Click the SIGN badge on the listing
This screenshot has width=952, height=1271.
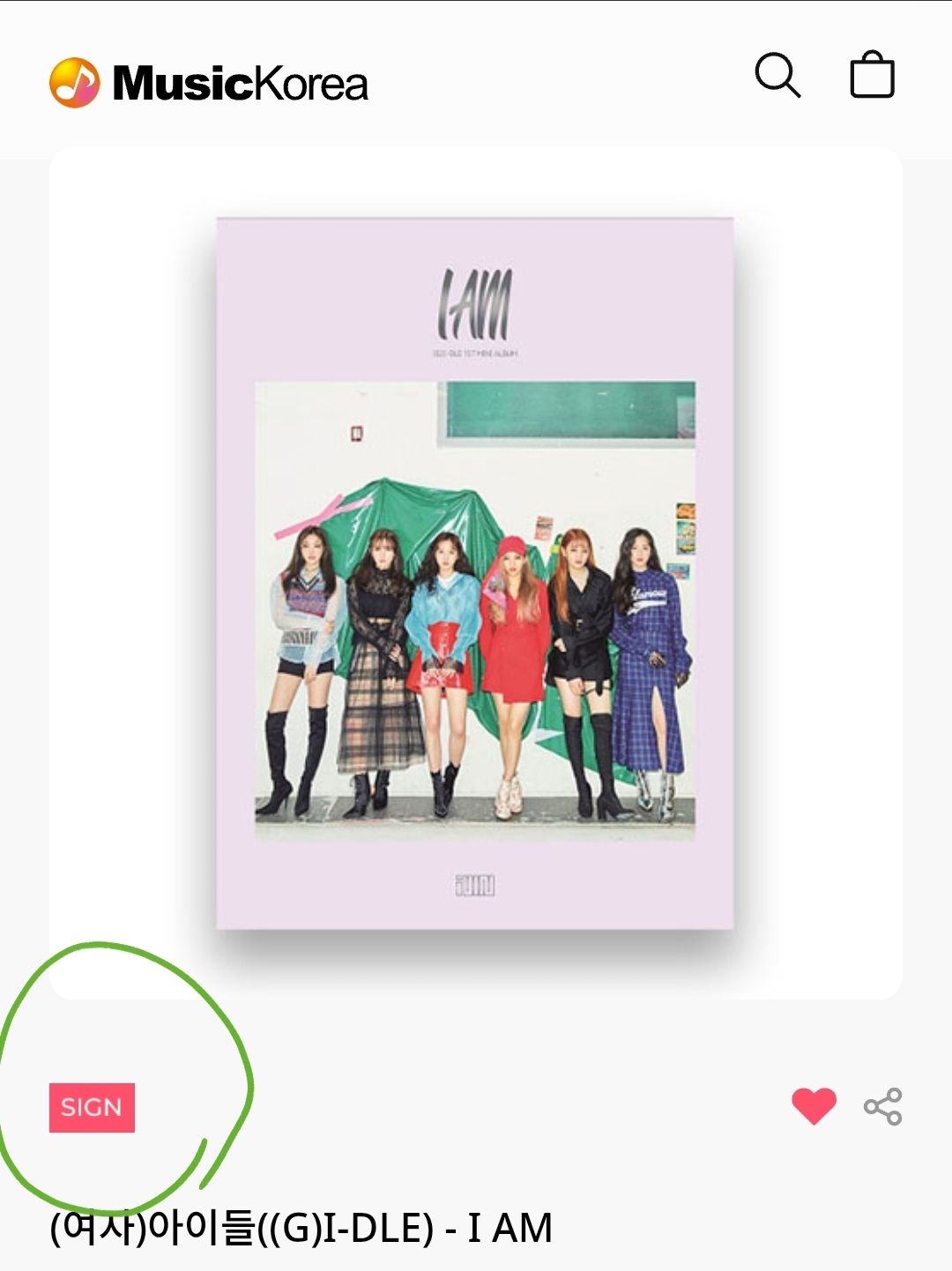(93, 1105)
